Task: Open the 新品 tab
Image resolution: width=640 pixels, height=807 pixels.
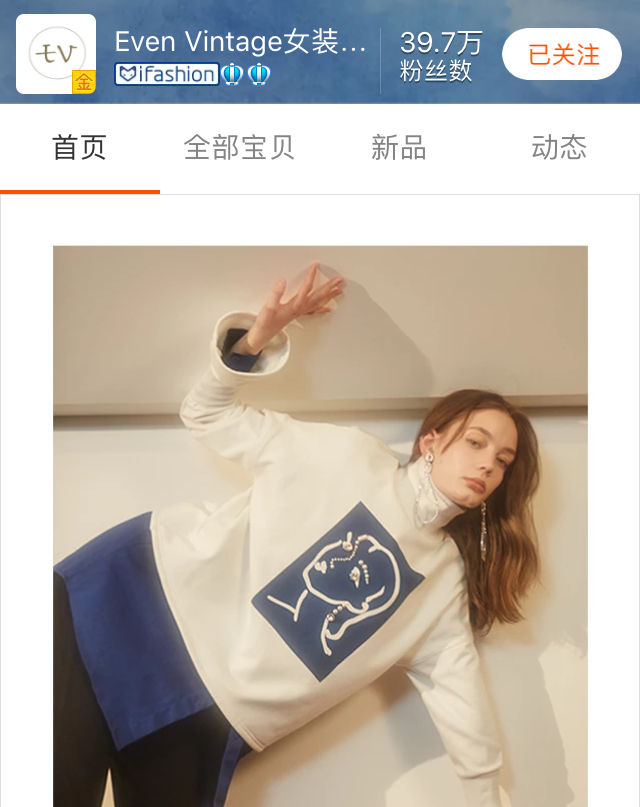Action: (x=398, y=148)
